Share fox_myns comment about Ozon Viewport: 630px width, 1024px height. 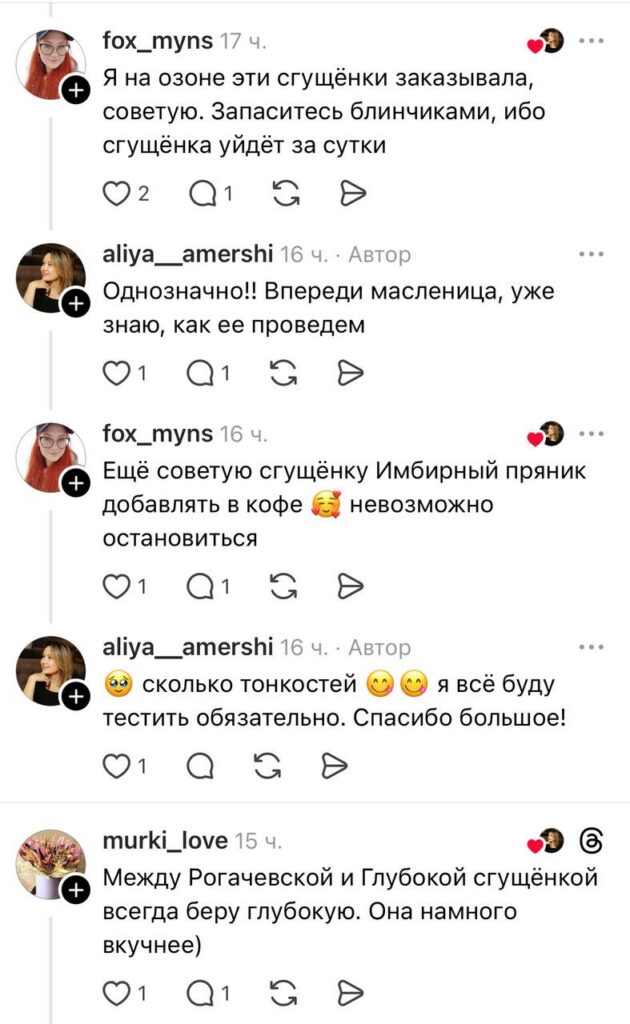click(352, 194)
